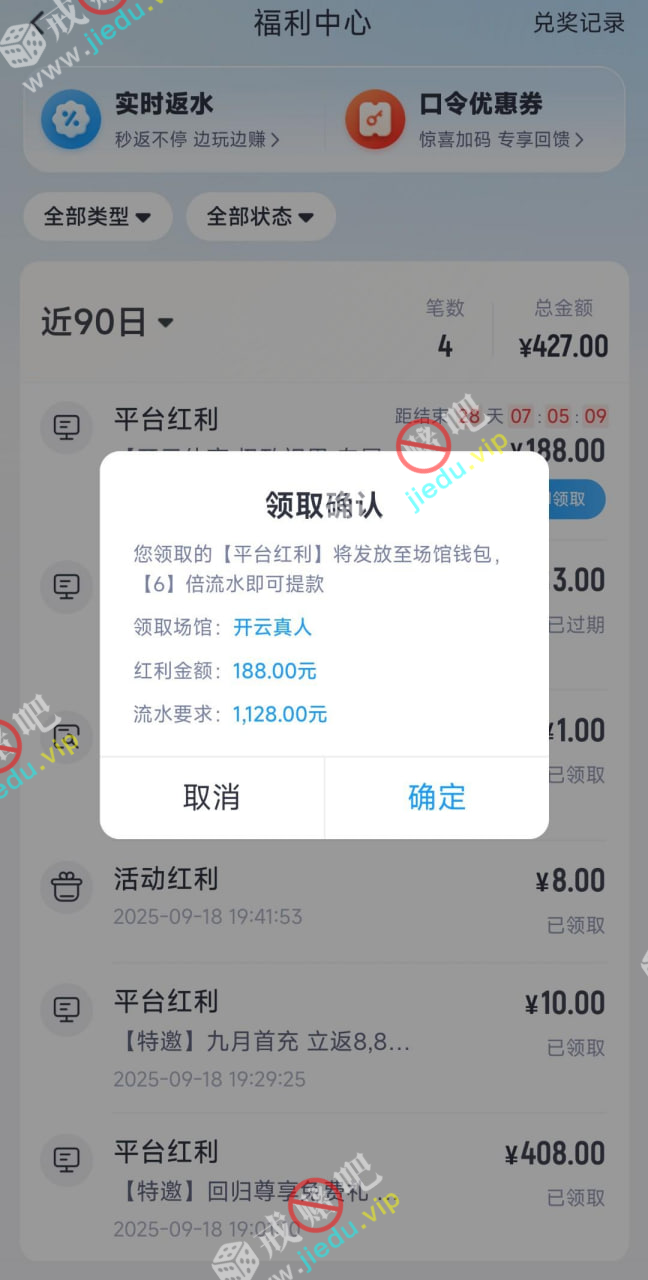Go back with the top-left arrow
Viewport: 648px width, 1280px height.
38,23
